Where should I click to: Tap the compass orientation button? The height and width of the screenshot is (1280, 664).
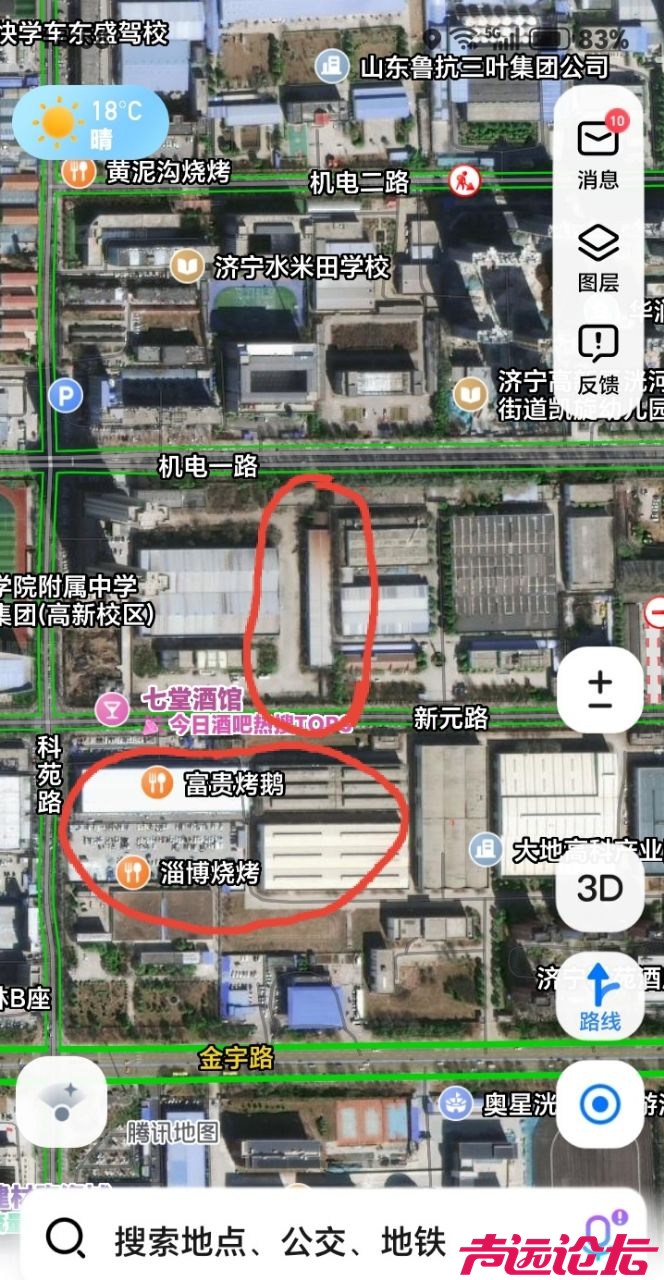[x=62, y=1101]
